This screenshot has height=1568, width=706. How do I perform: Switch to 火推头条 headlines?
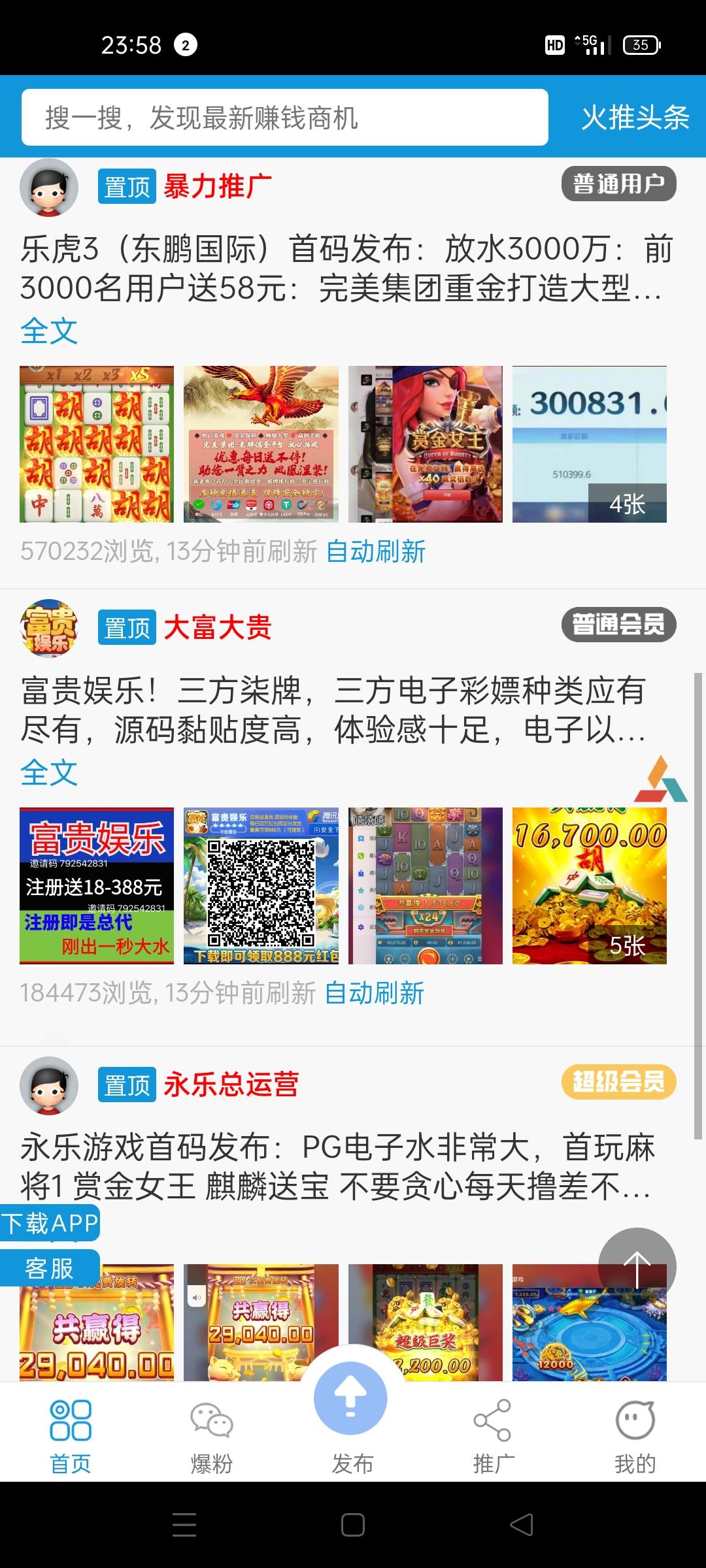(635, 118)
